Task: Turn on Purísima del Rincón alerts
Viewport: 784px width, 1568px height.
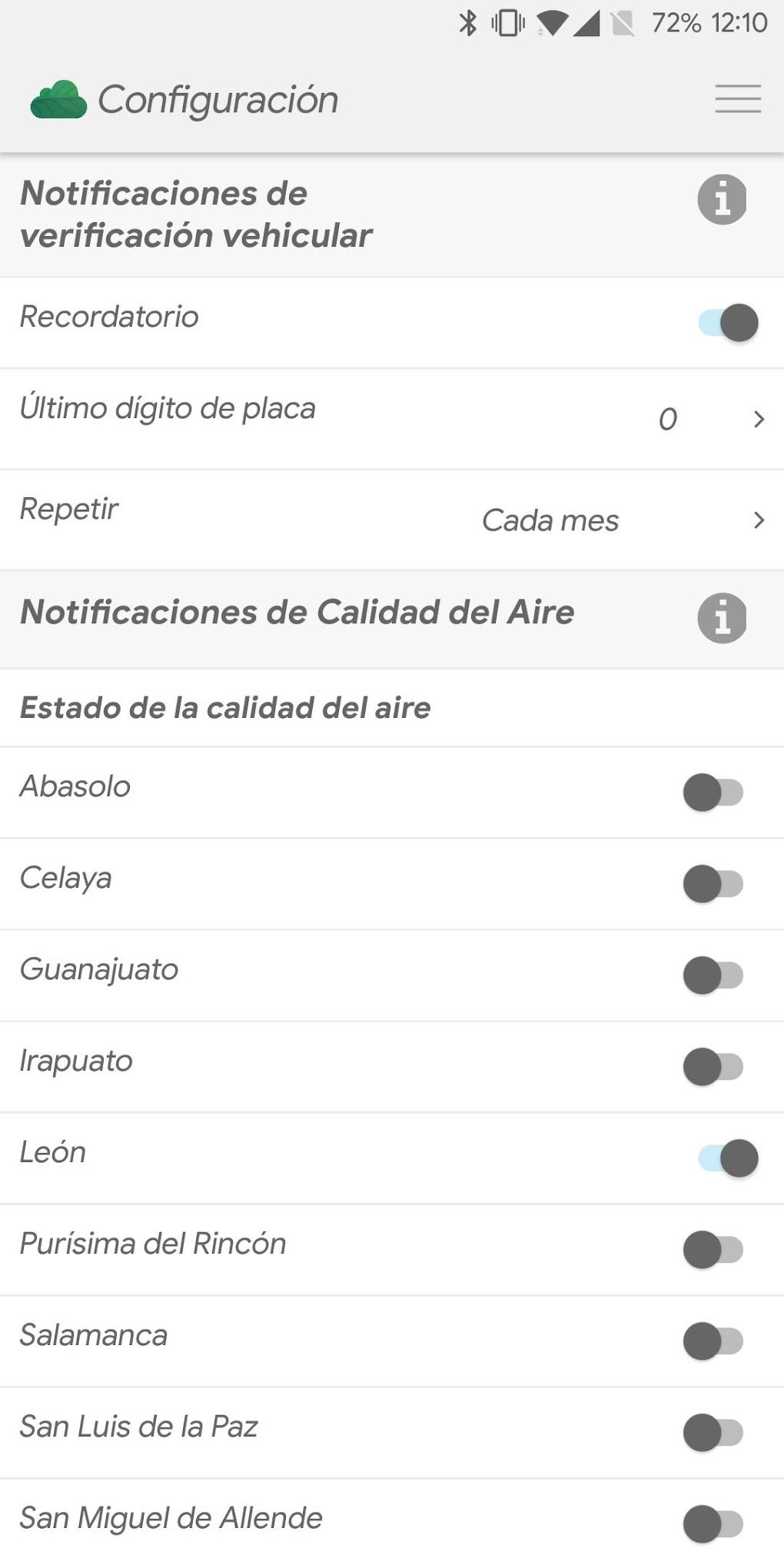Action: click(713, 1250)
